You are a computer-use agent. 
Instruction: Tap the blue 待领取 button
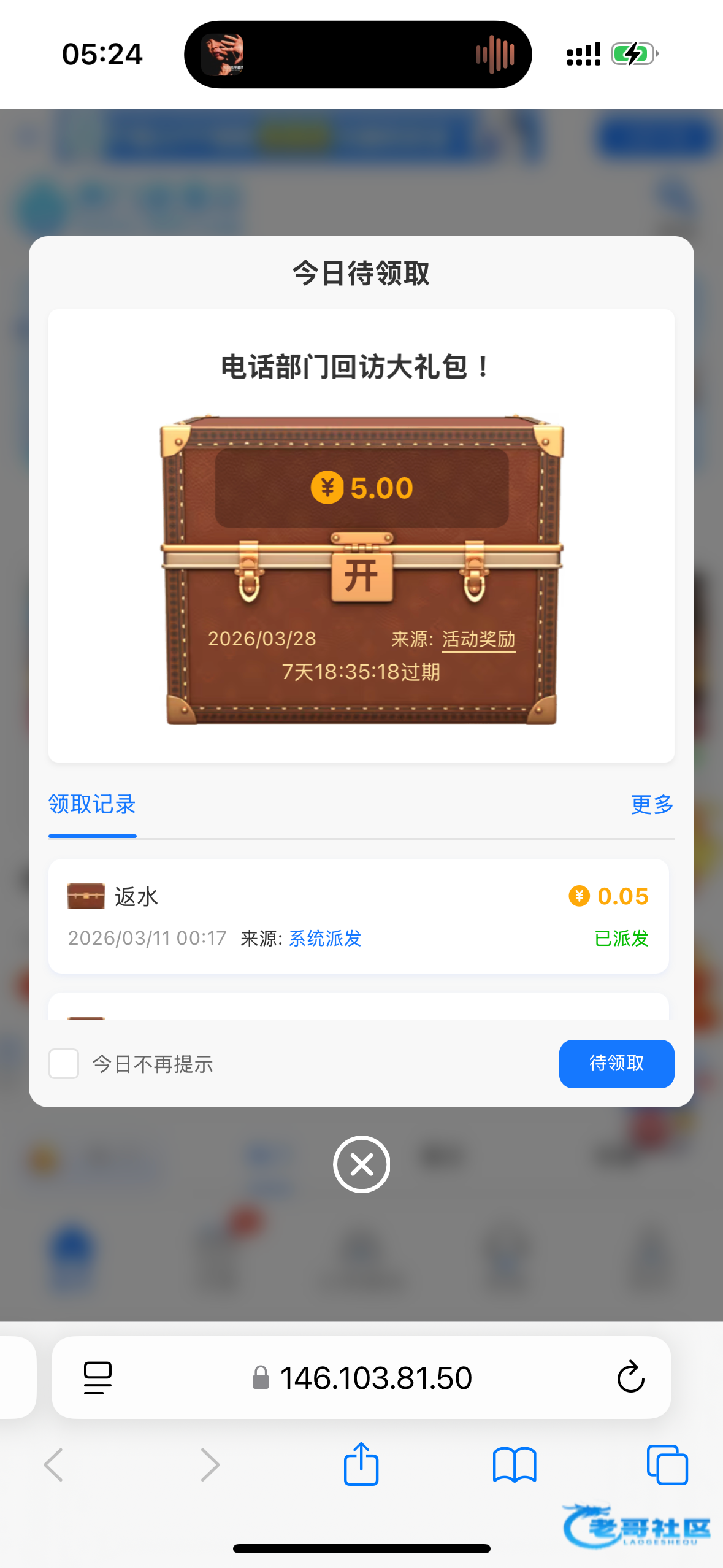(x=616, y=1064)
